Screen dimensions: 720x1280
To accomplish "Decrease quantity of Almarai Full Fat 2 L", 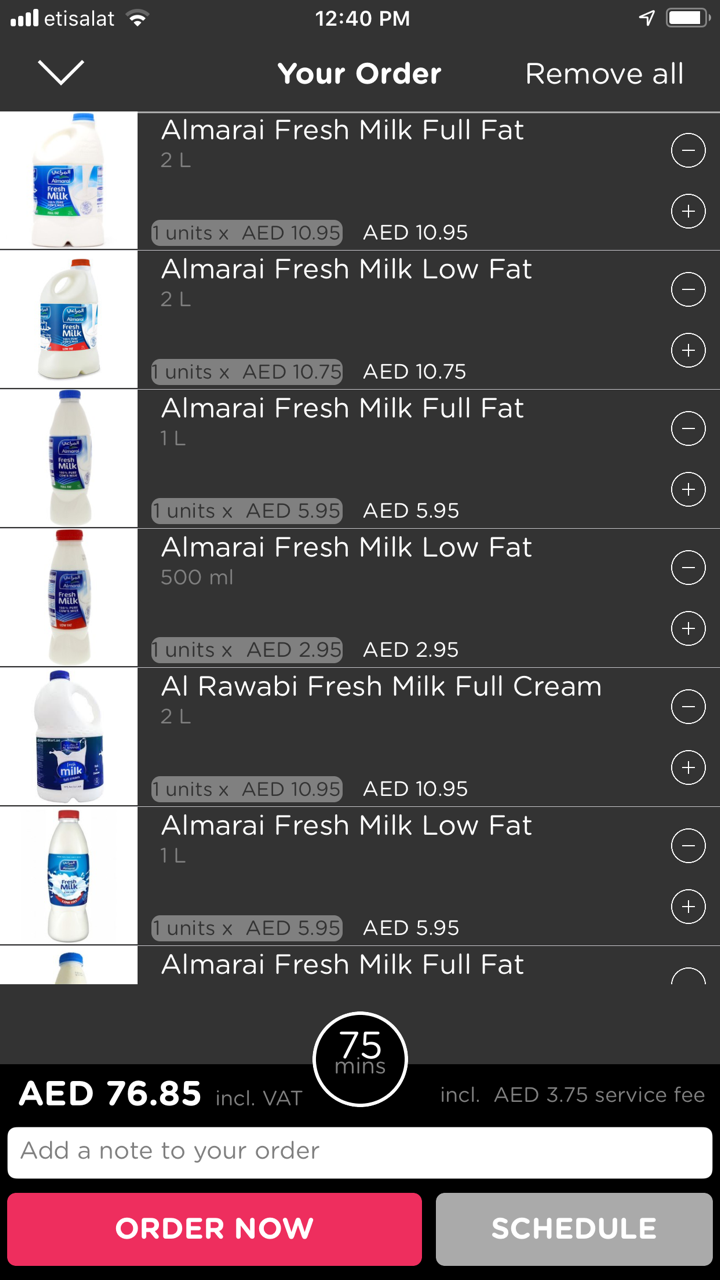I will pos(688,151).
